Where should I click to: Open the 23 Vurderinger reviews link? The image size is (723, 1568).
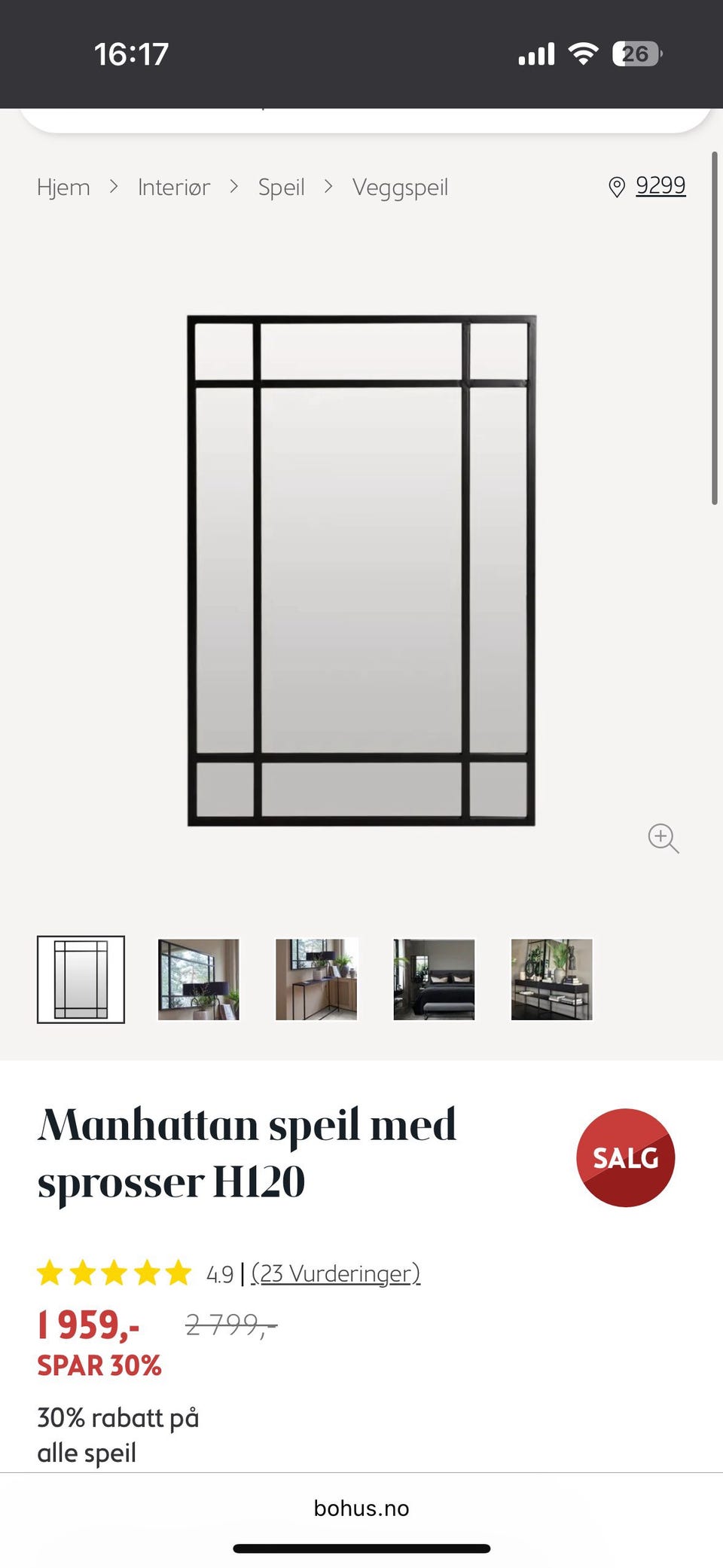tap(337, 1273)
